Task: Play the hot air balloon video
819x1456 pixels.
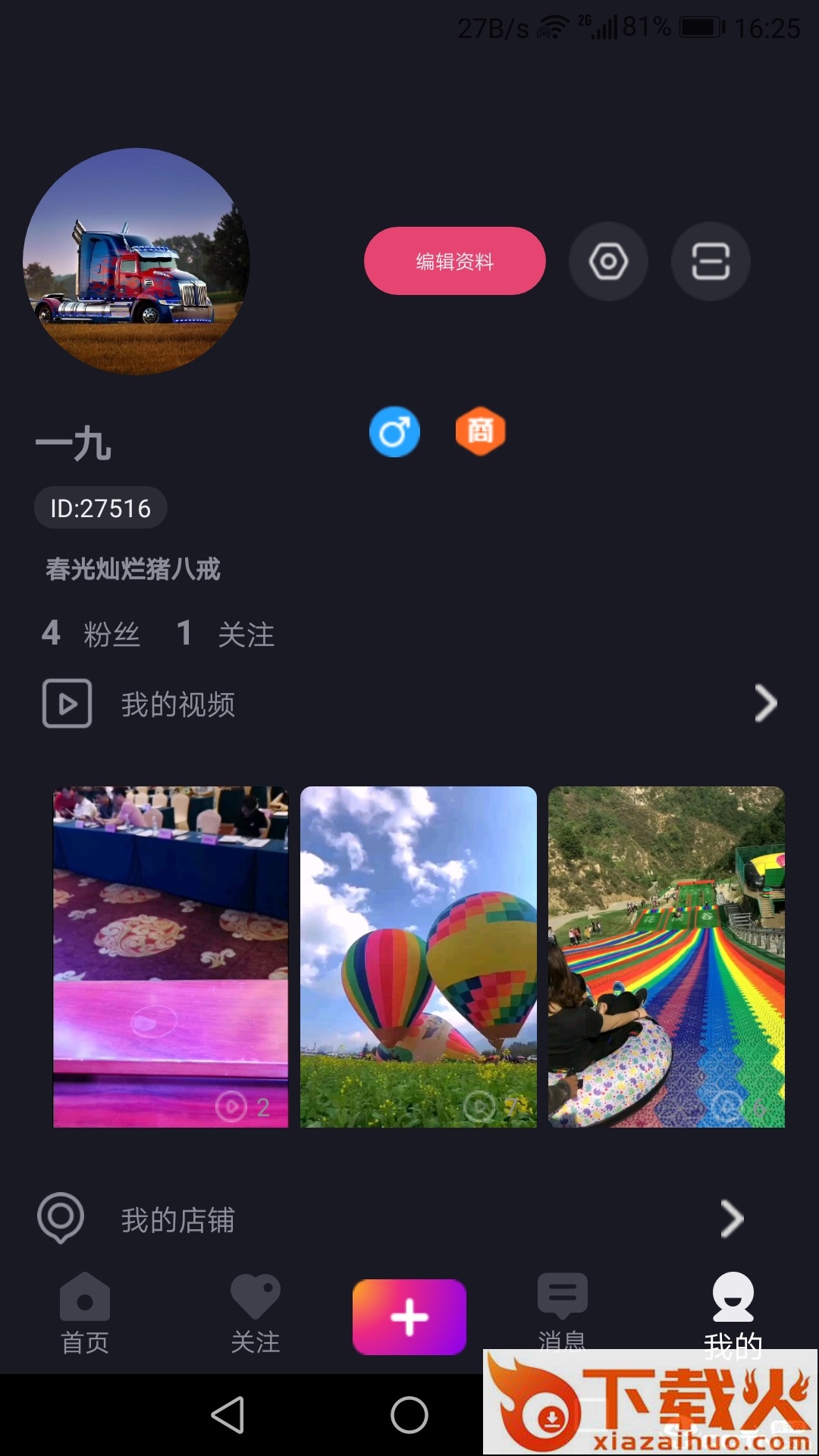Action: tap(419, 956)
